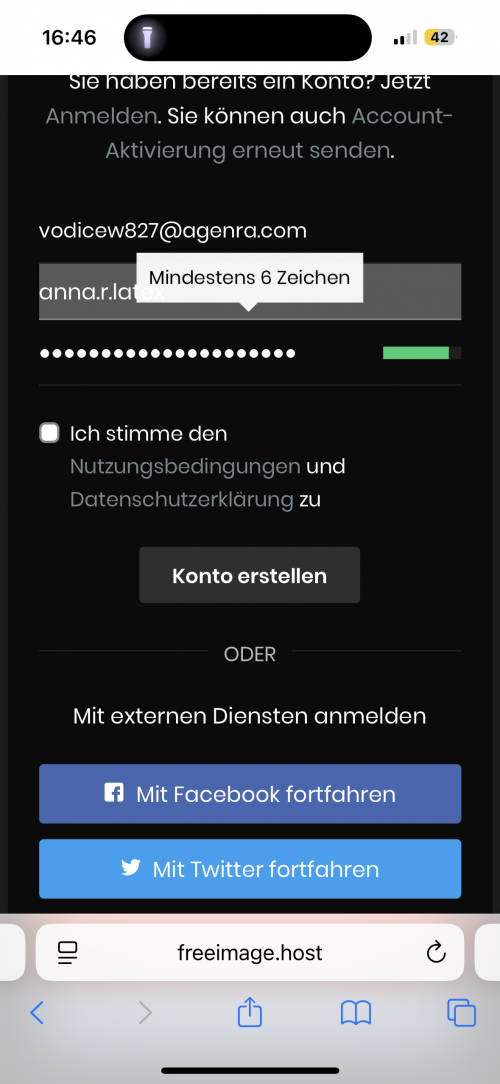Screen dimensions: 500x1084
Task: Show all open Safari tabs
Action: click(x=461, y=1013)
